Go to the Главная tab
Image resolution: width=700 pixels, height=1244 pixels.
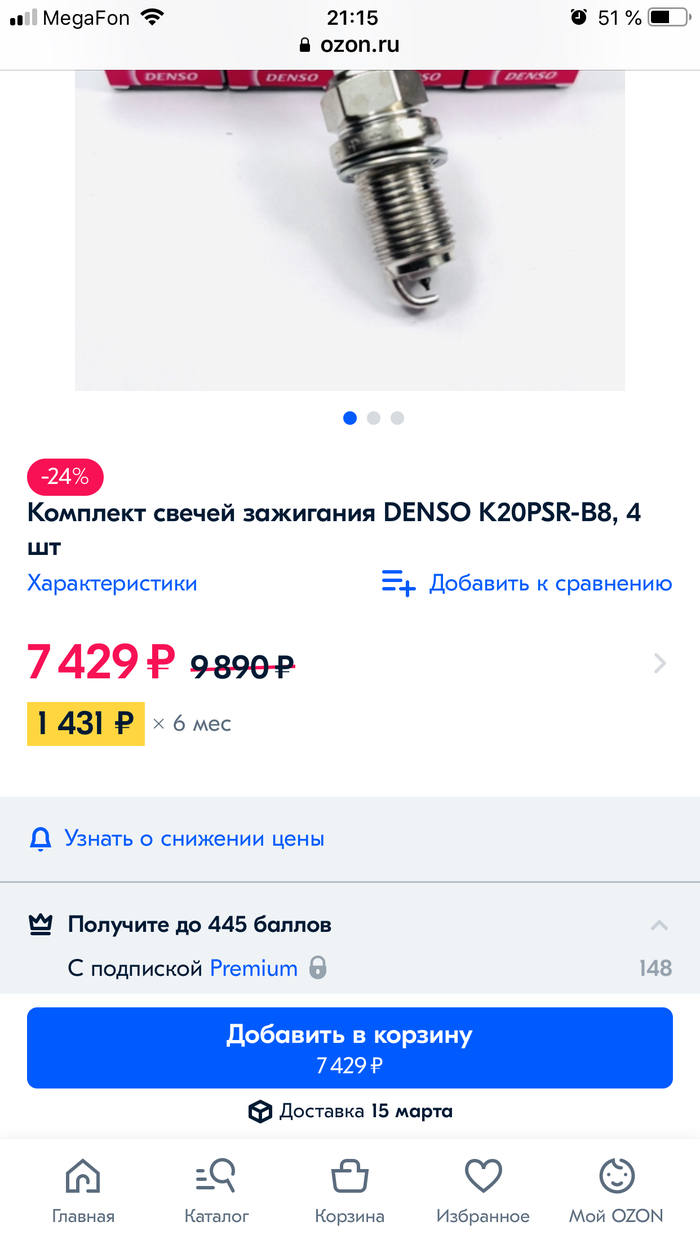click(83, 1192)
